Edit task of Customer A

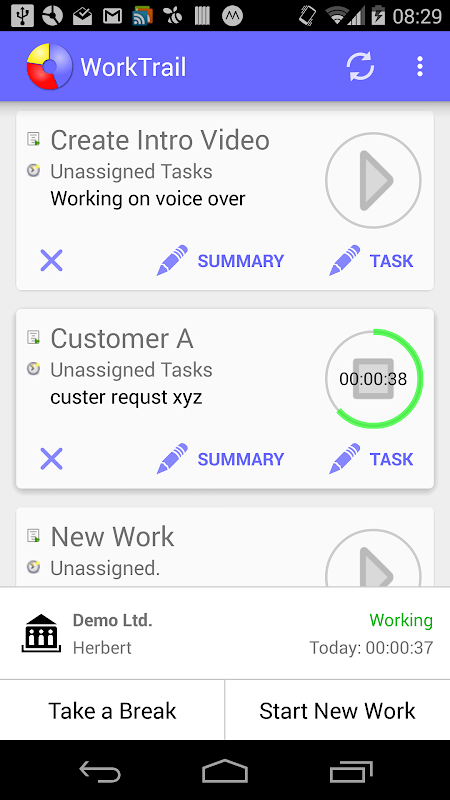click(x=371, y=459)
